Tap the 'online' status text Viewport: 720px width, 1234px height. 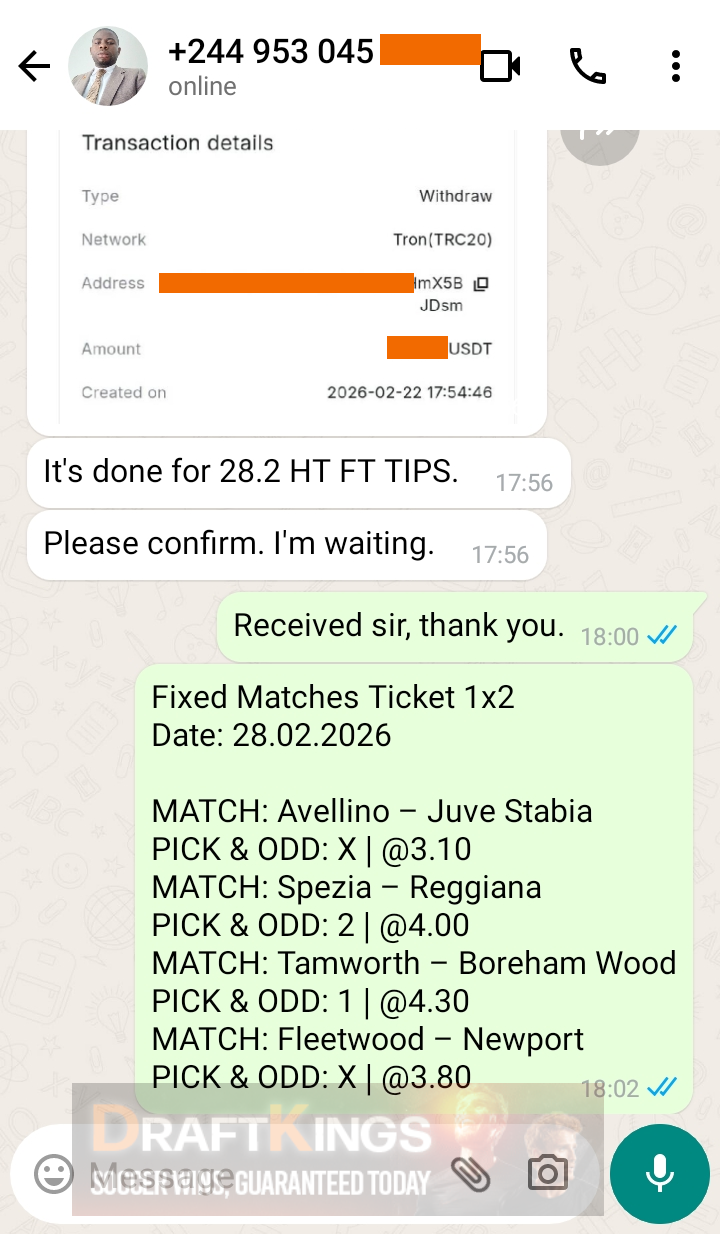[x=201, y=86]
